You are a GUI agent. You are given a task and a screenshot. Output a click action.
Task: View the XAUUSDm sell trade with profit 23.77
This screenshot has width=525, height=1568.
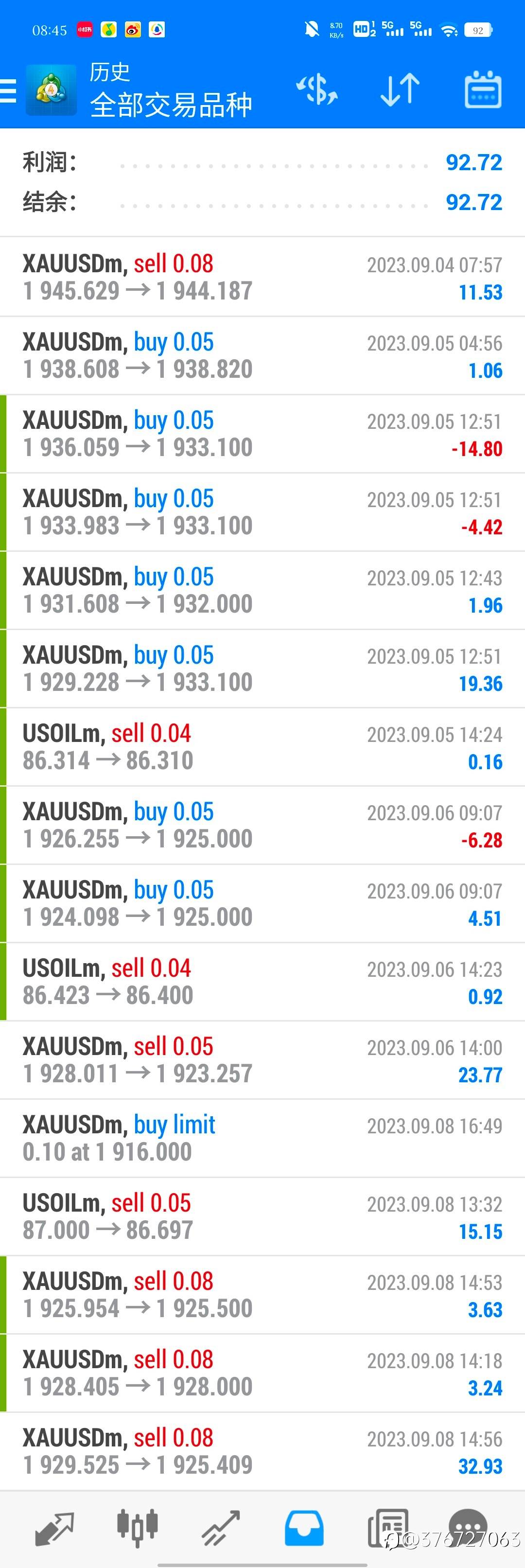tap(262, 1060)
